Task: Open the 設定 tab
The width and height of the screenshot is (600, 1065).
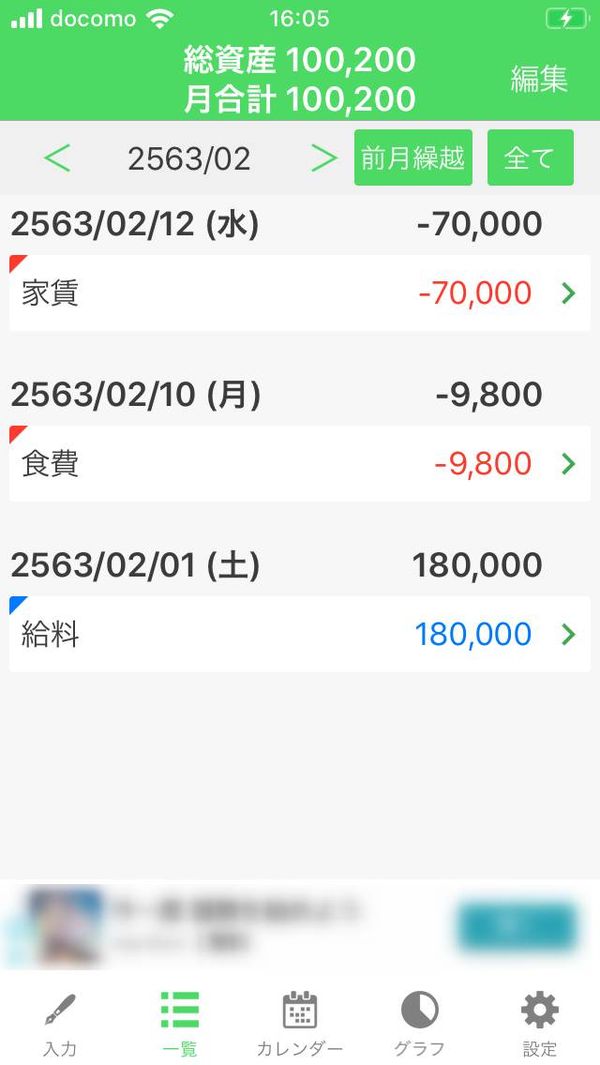Action: pos(540,1024)
